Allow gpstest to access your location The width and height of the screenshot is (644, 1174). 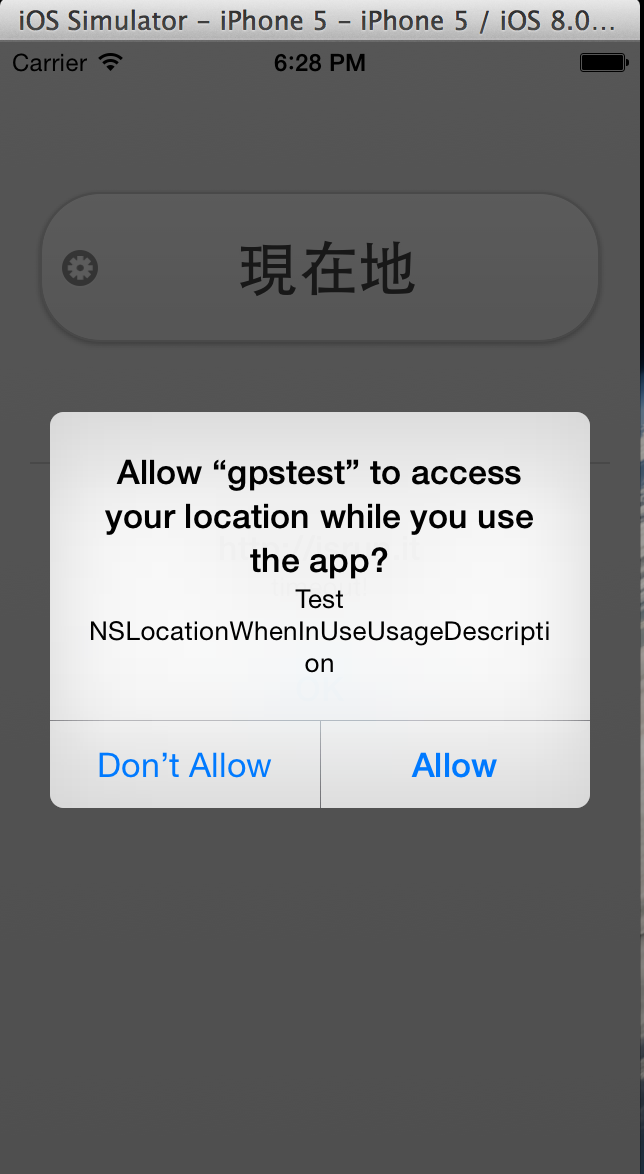[x=454, y=765]
